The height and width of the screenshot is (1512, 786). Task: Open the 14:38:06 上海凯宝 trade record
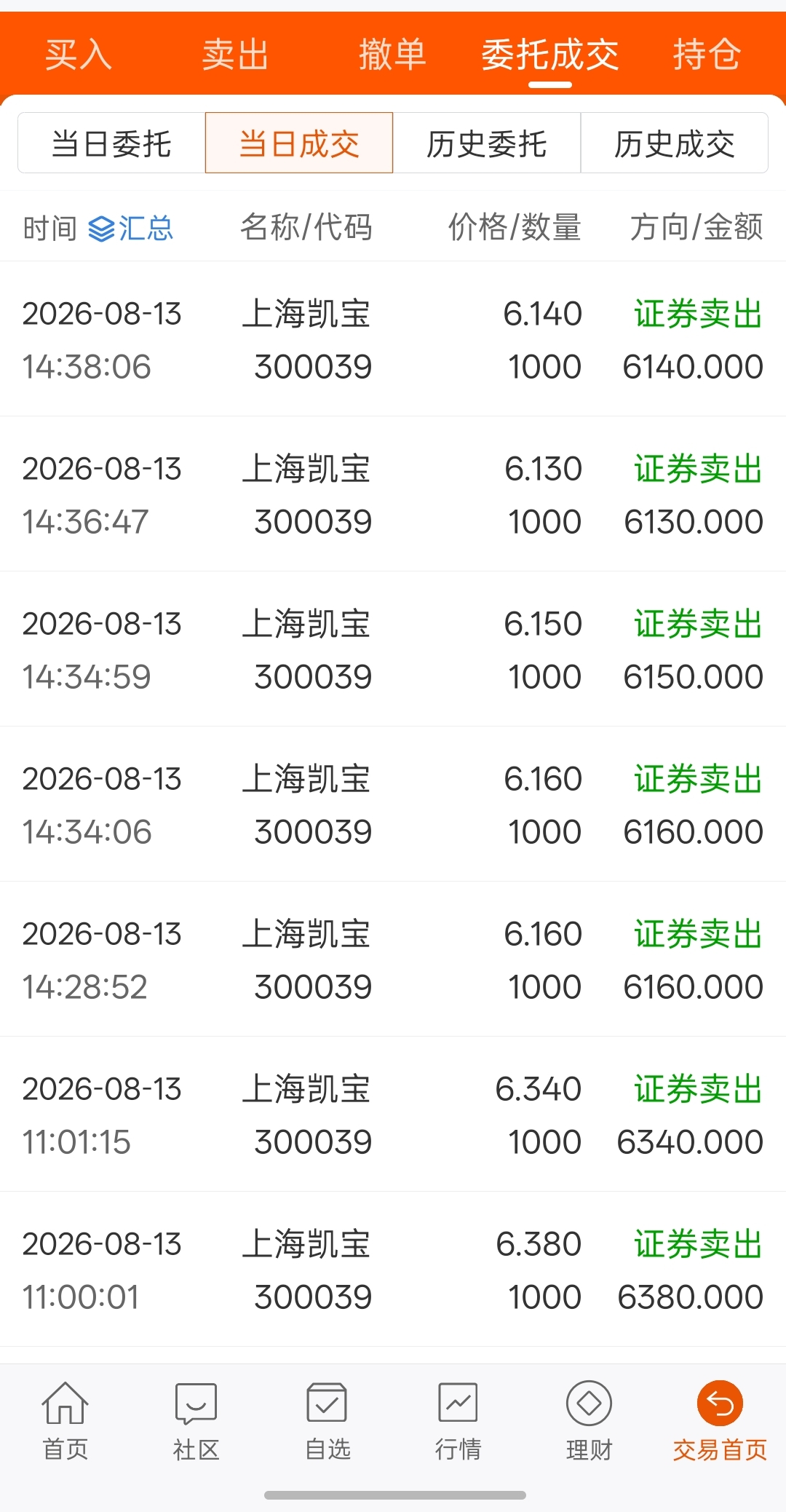pyautogui.click(x=393, y=339)
